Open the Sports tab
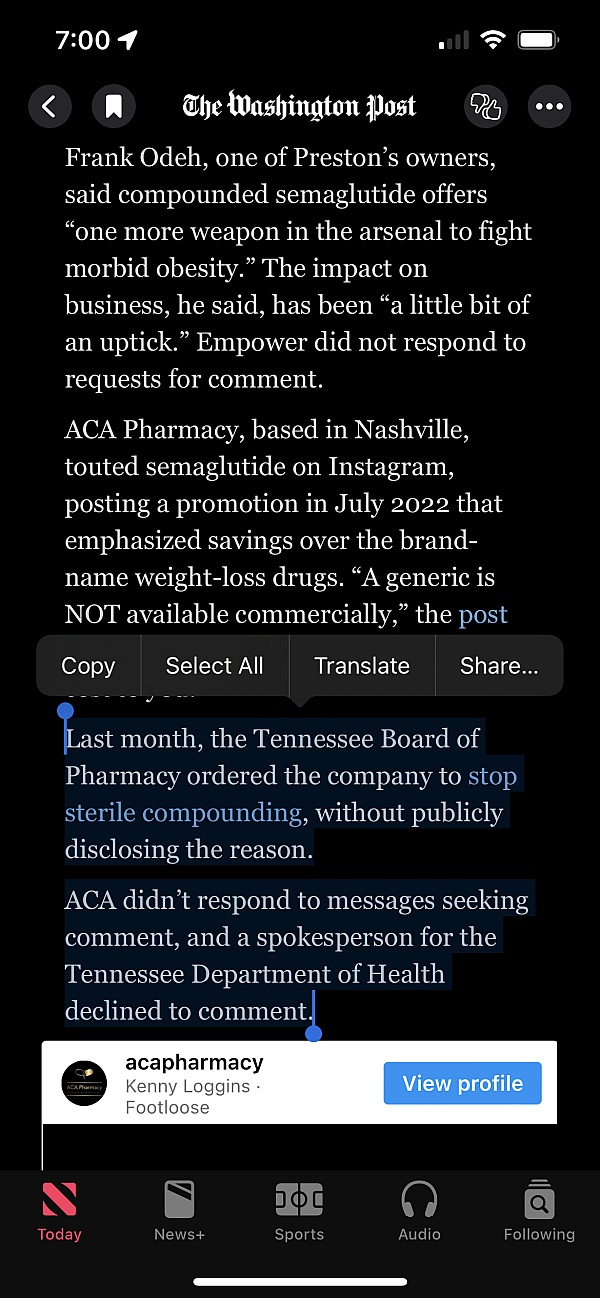Image resolution: width=600 pixels, height=1298 pixels. pyautogui.click(x=299, y=1210)
